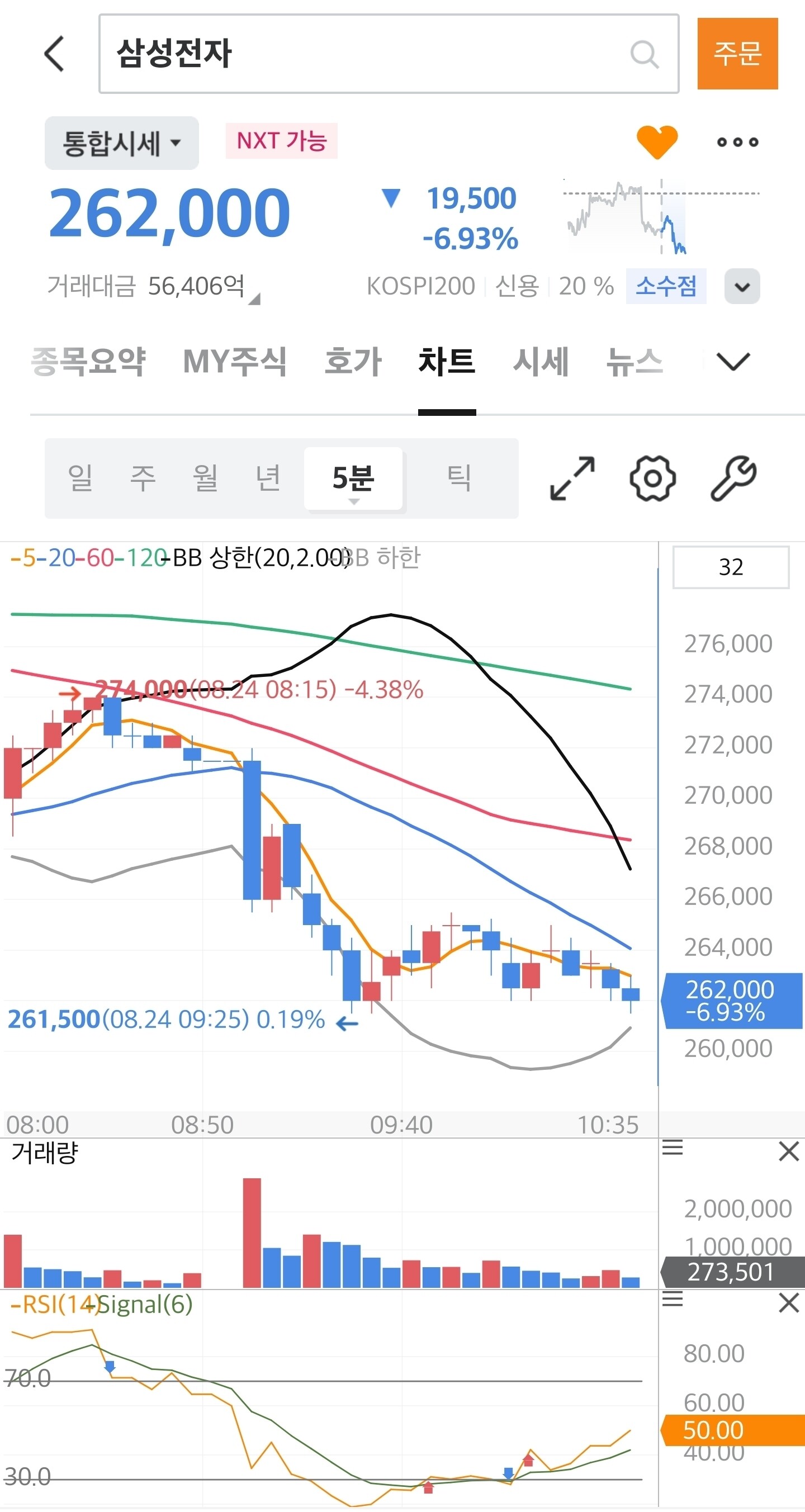
Task: Switch to the MY주식 tab
Action: pos(234,361)
